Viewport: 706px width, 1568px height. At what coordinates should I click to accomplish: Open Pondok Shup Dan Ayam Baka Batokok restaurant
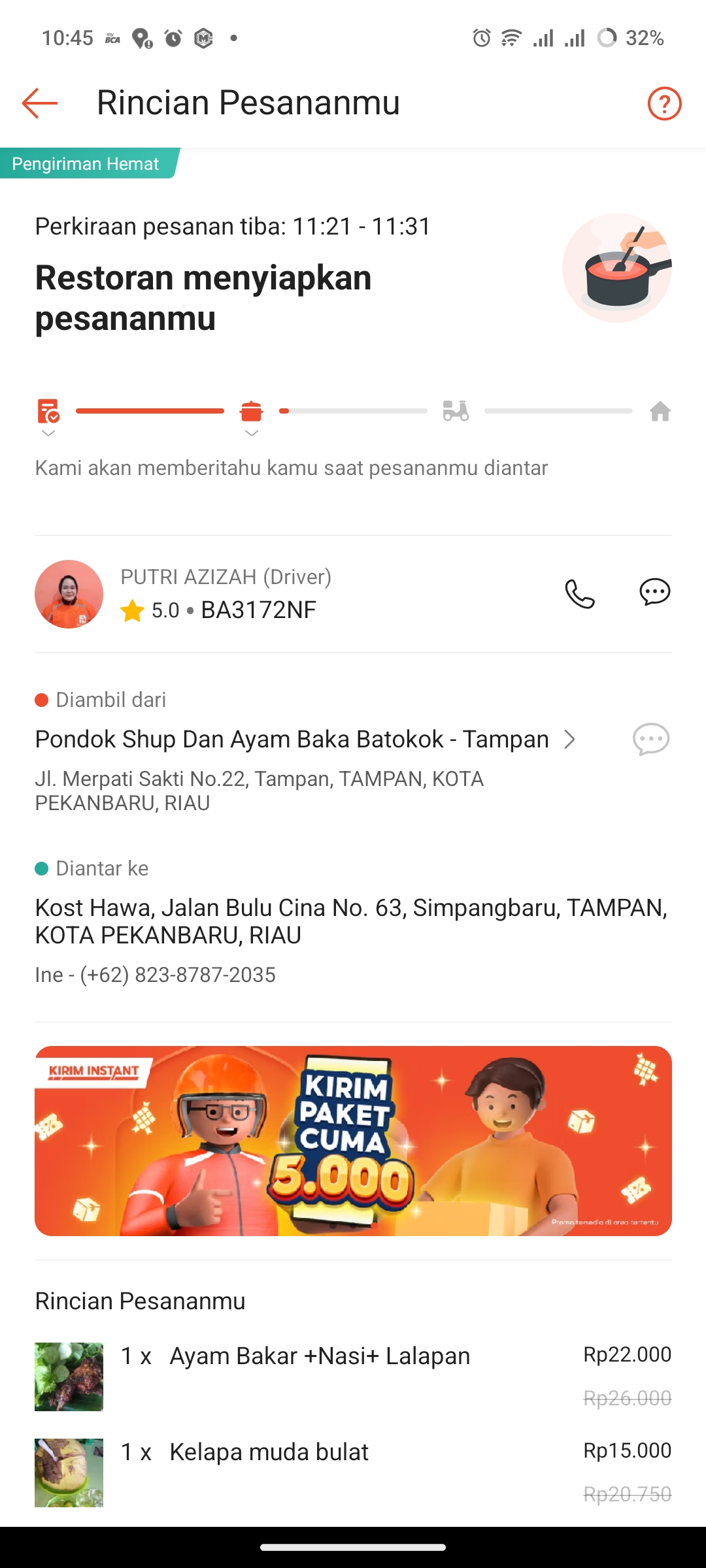point(305,739)
